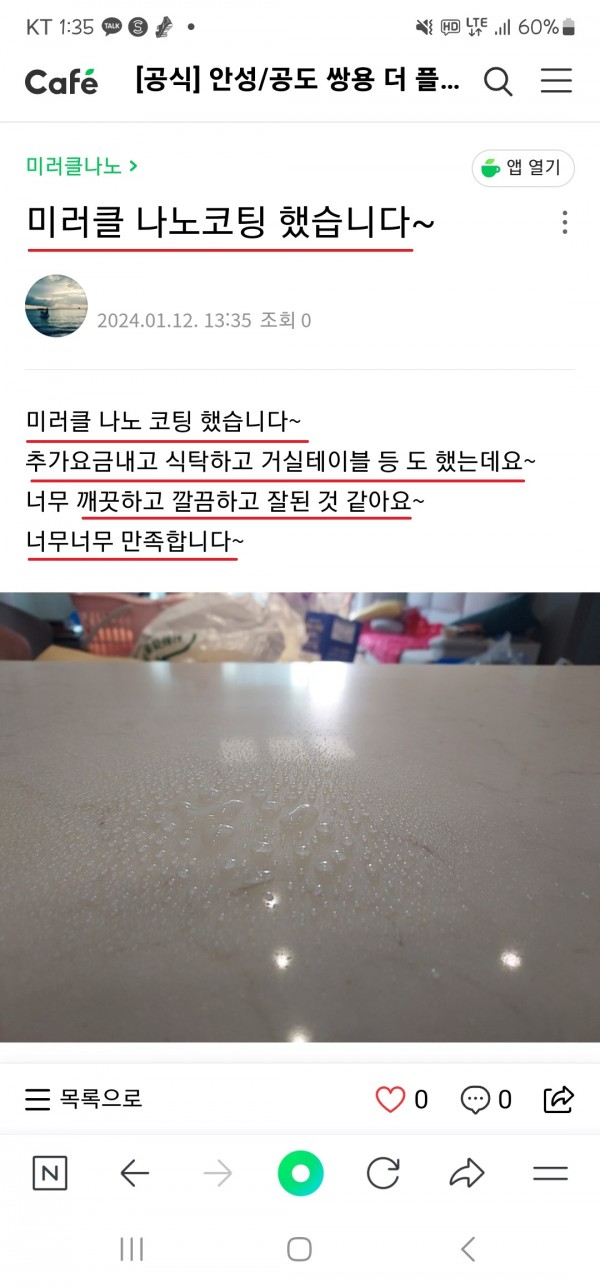The width and height of the screenshot is (600, 1287).
Task: Open the search magnifier icon
Action: [498, 82]
